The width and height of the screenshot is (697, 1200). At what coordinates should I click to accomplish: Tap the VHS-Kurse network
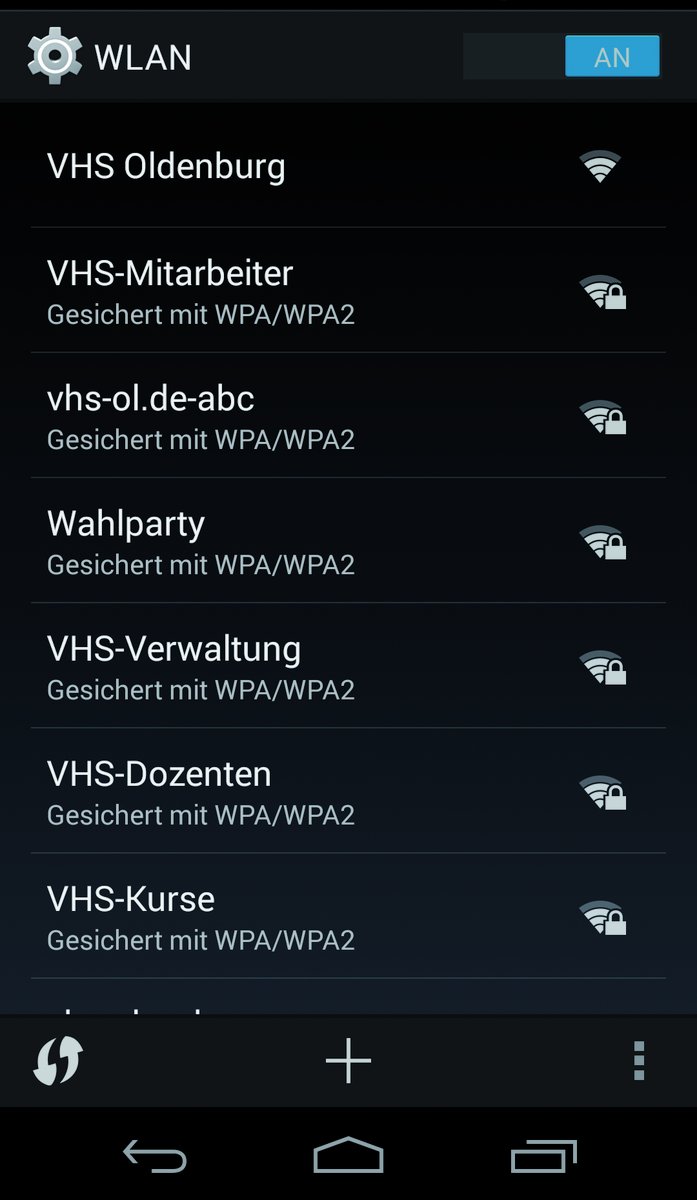point(348,915)
